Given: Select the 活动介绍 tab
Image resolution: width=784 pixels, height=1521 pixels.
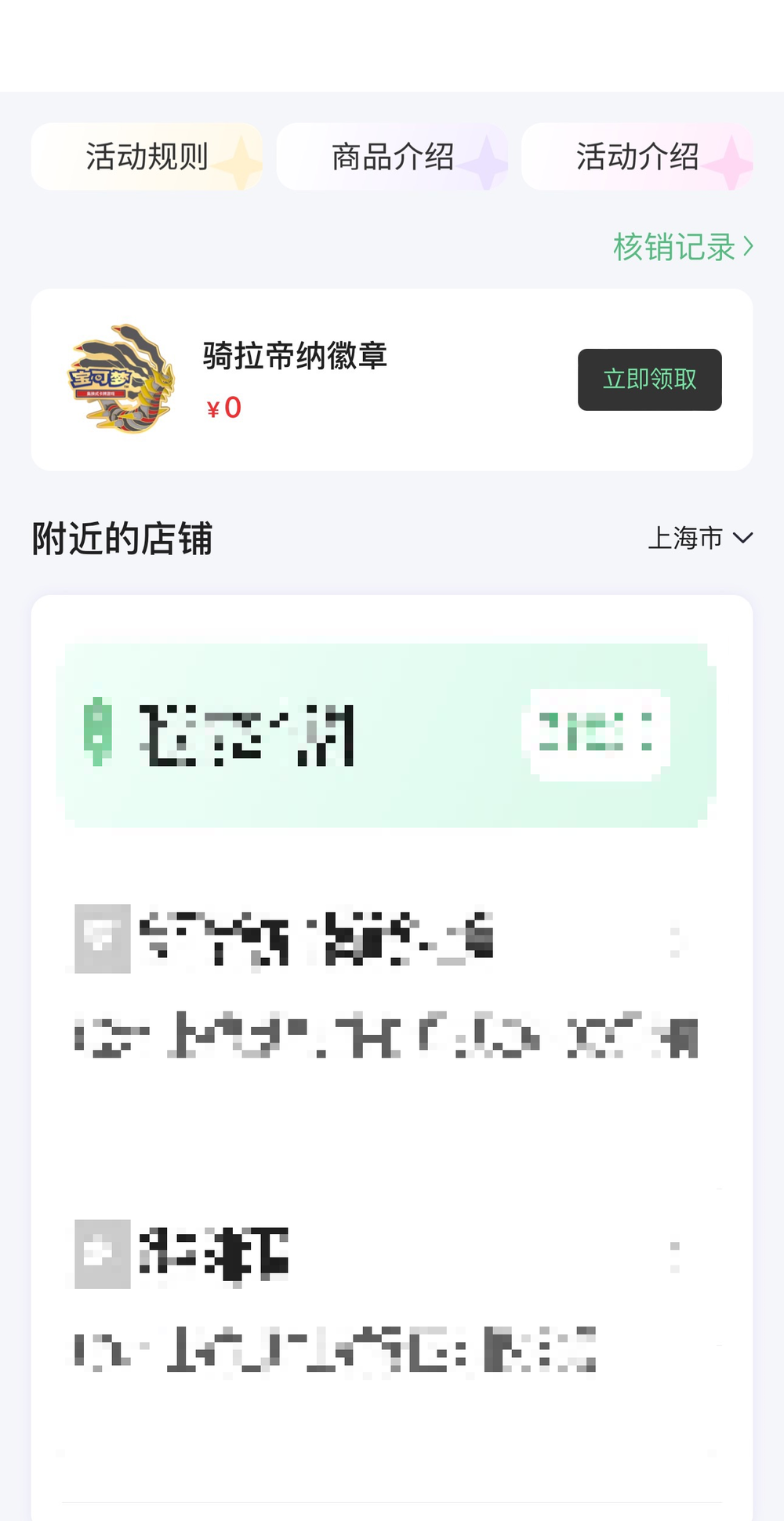Looking at the screenshot, I should (637, 157).
